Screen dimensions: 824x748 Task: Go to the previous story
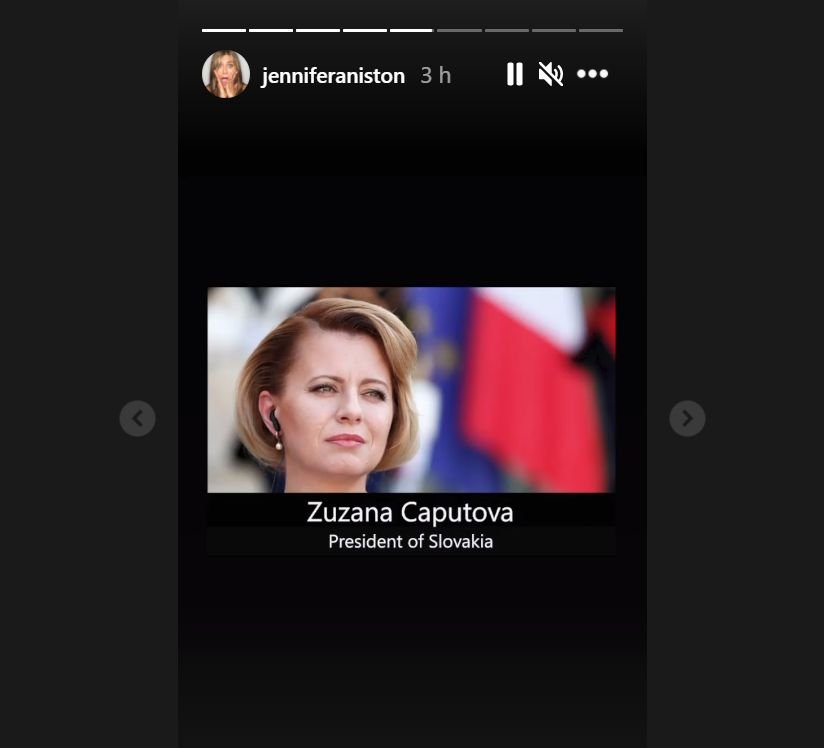coord(137,418)
